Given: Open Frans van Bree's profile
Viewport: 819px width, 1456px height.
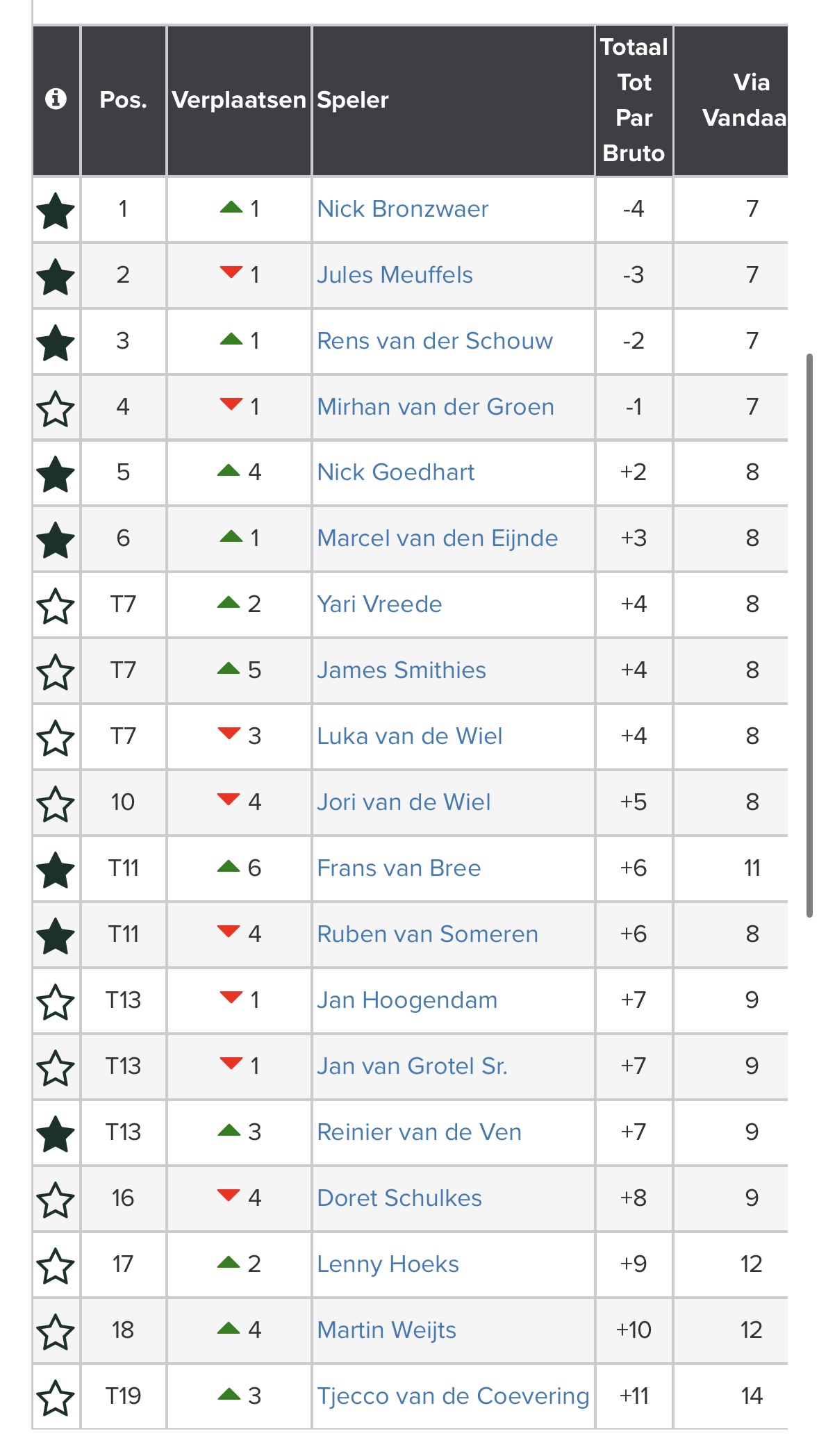Looking at the screenshot, I should point(399,868).
